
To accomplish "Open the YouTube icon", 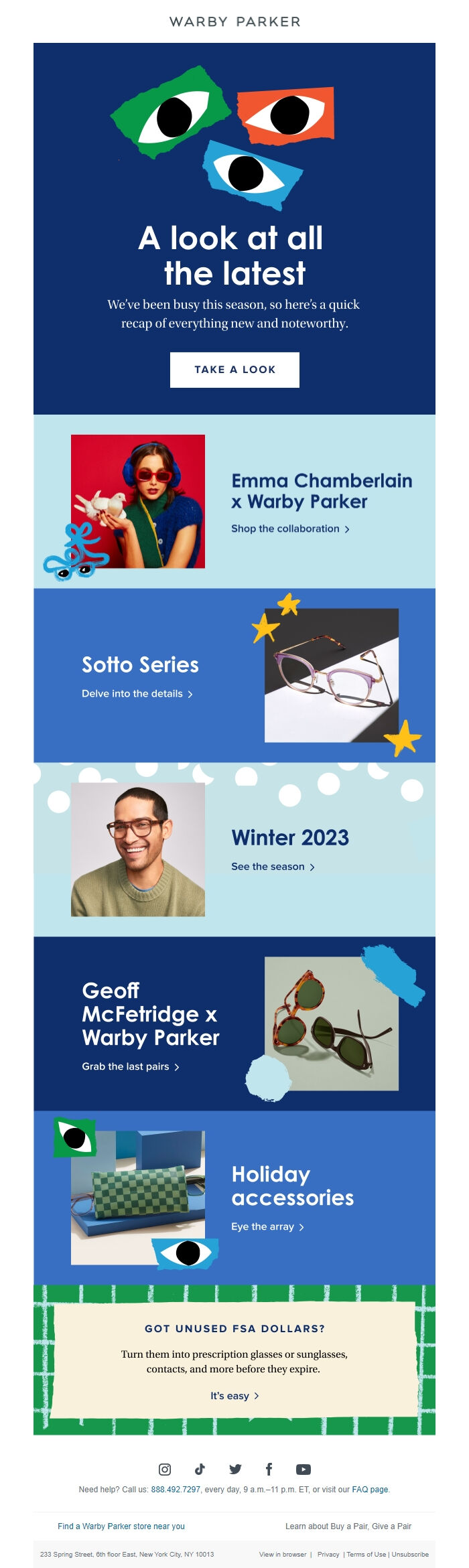I will pos(304,1470).
